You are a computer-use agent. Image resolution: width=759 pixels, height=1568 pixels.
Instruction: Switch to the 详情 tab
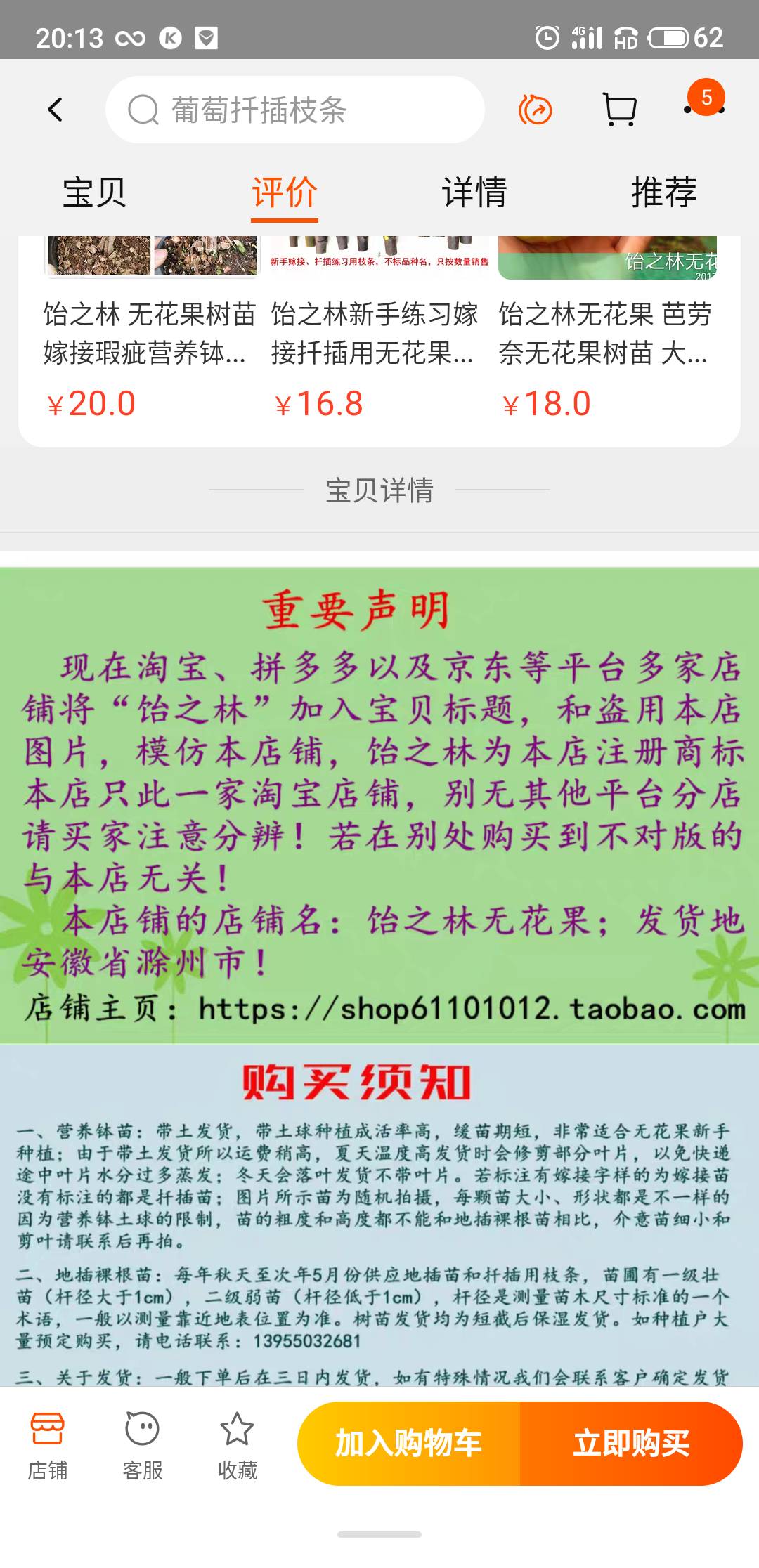pyautogui.click(x=474, y=192)
